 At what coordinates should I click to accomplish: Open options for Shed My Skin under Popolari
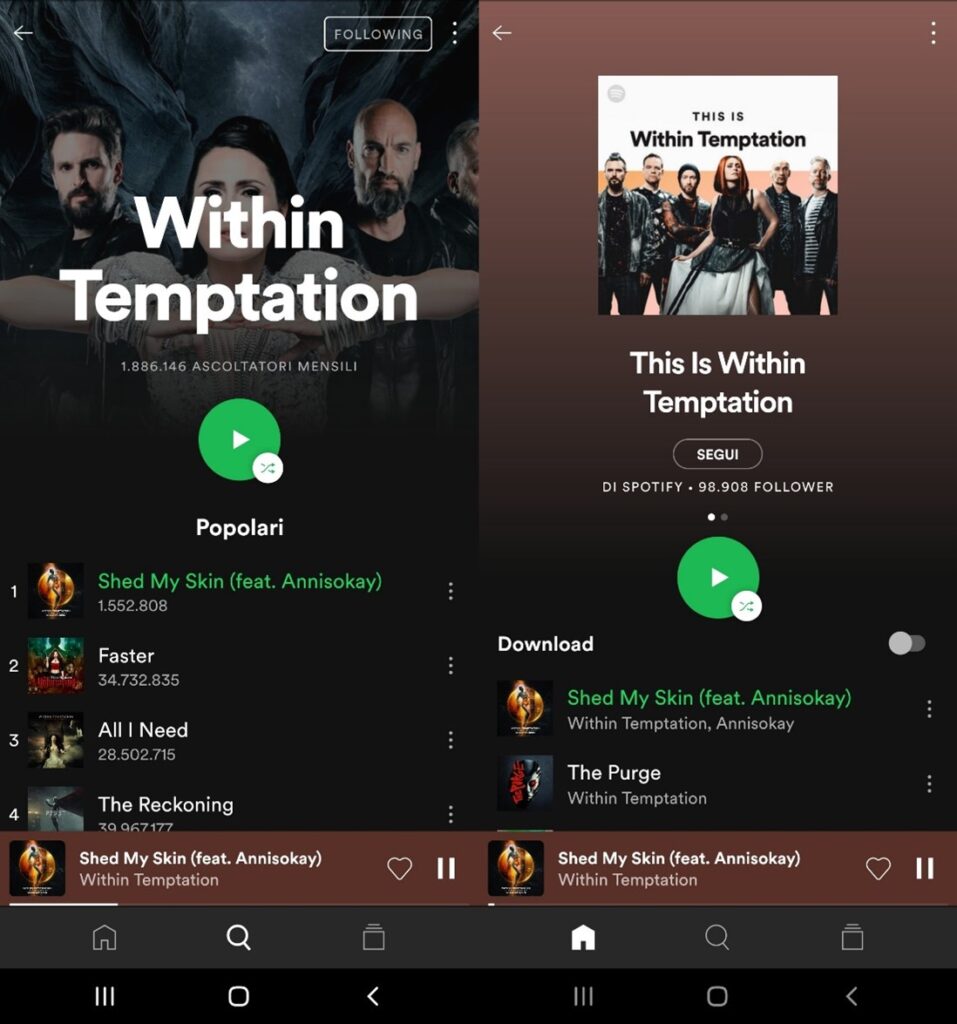pyautogui.click(x=450, y=591)
